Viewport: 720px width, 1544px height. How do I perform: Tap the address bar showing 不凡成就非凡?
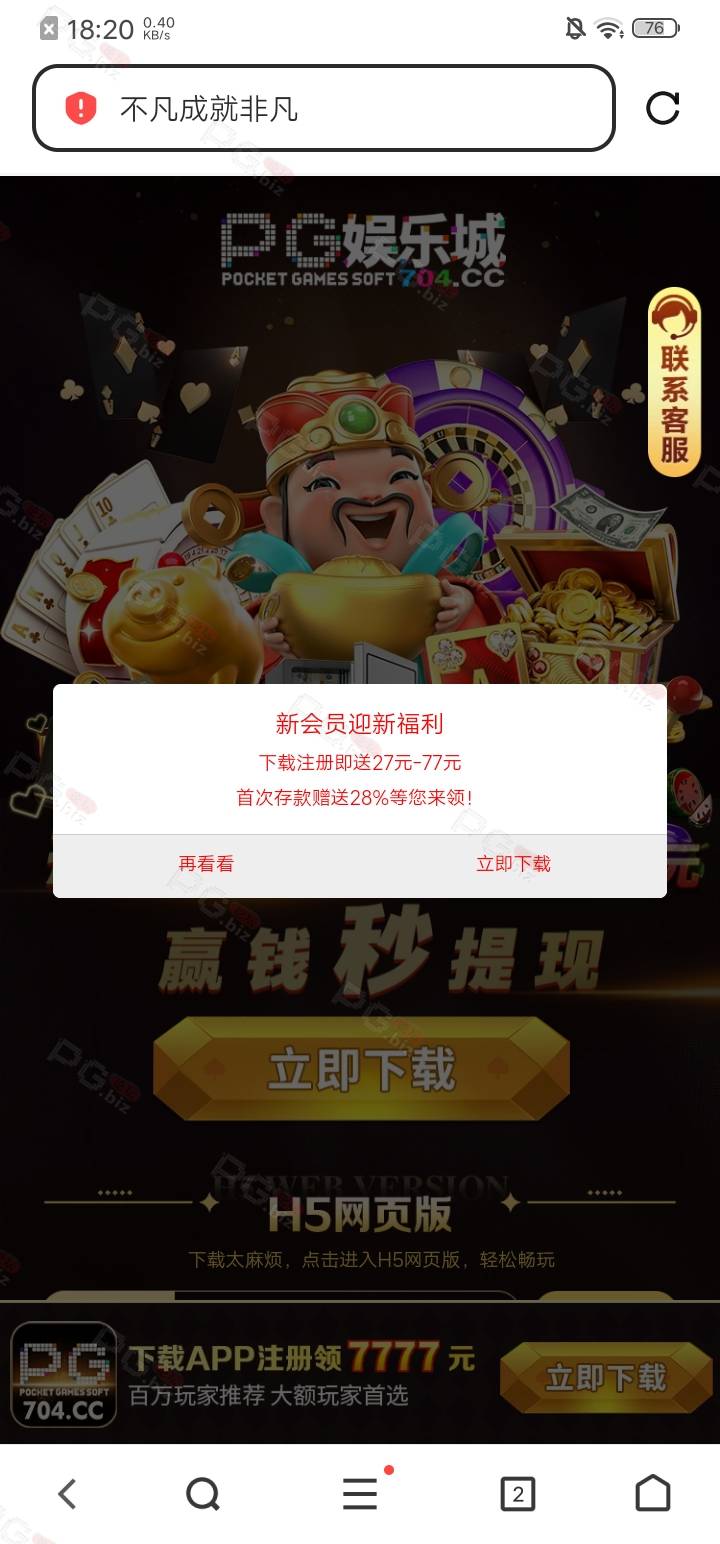(324, 108)
